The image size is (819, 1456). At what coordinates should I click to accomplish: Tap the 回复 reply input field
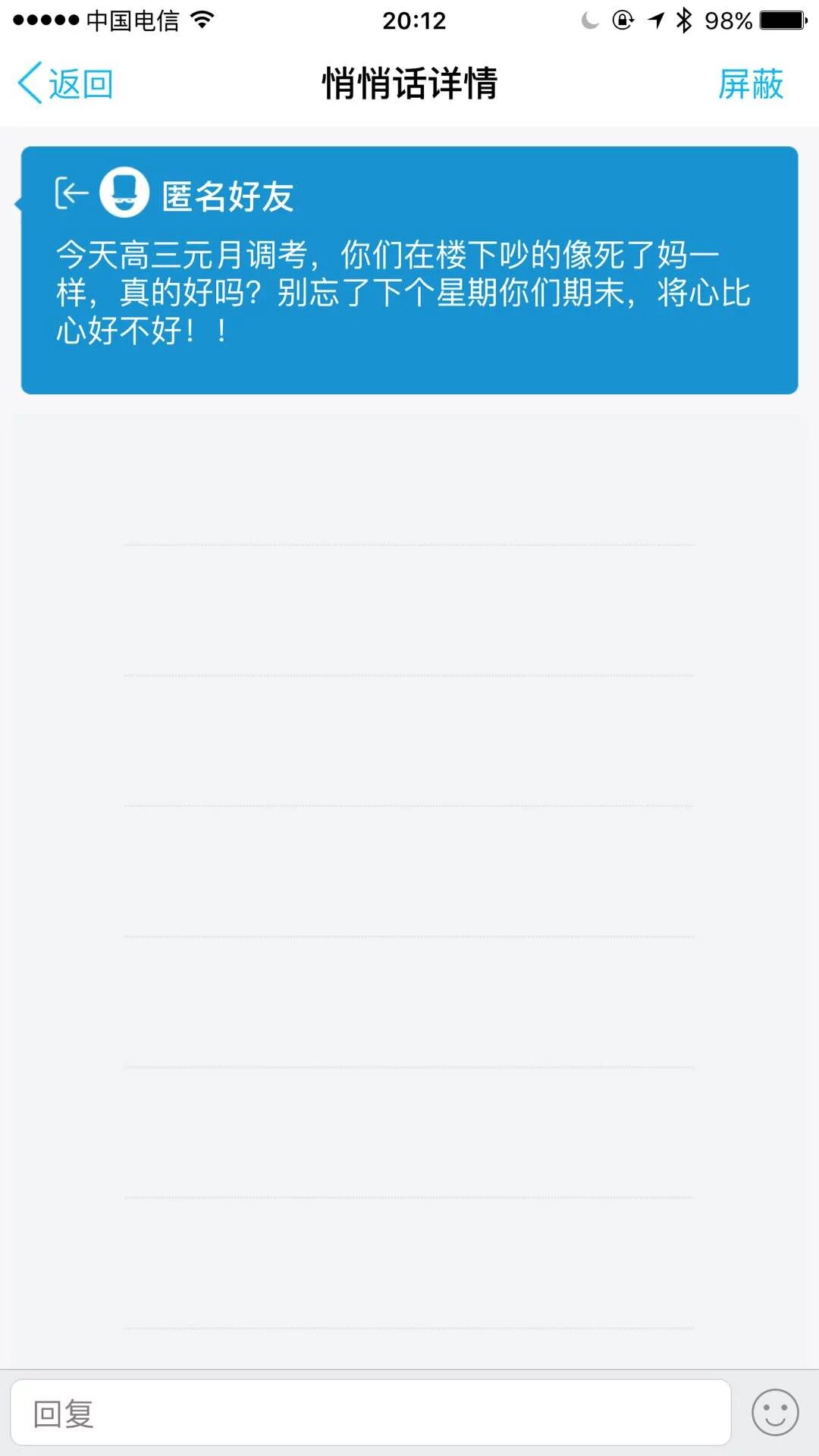click(x=370, y=1414)
